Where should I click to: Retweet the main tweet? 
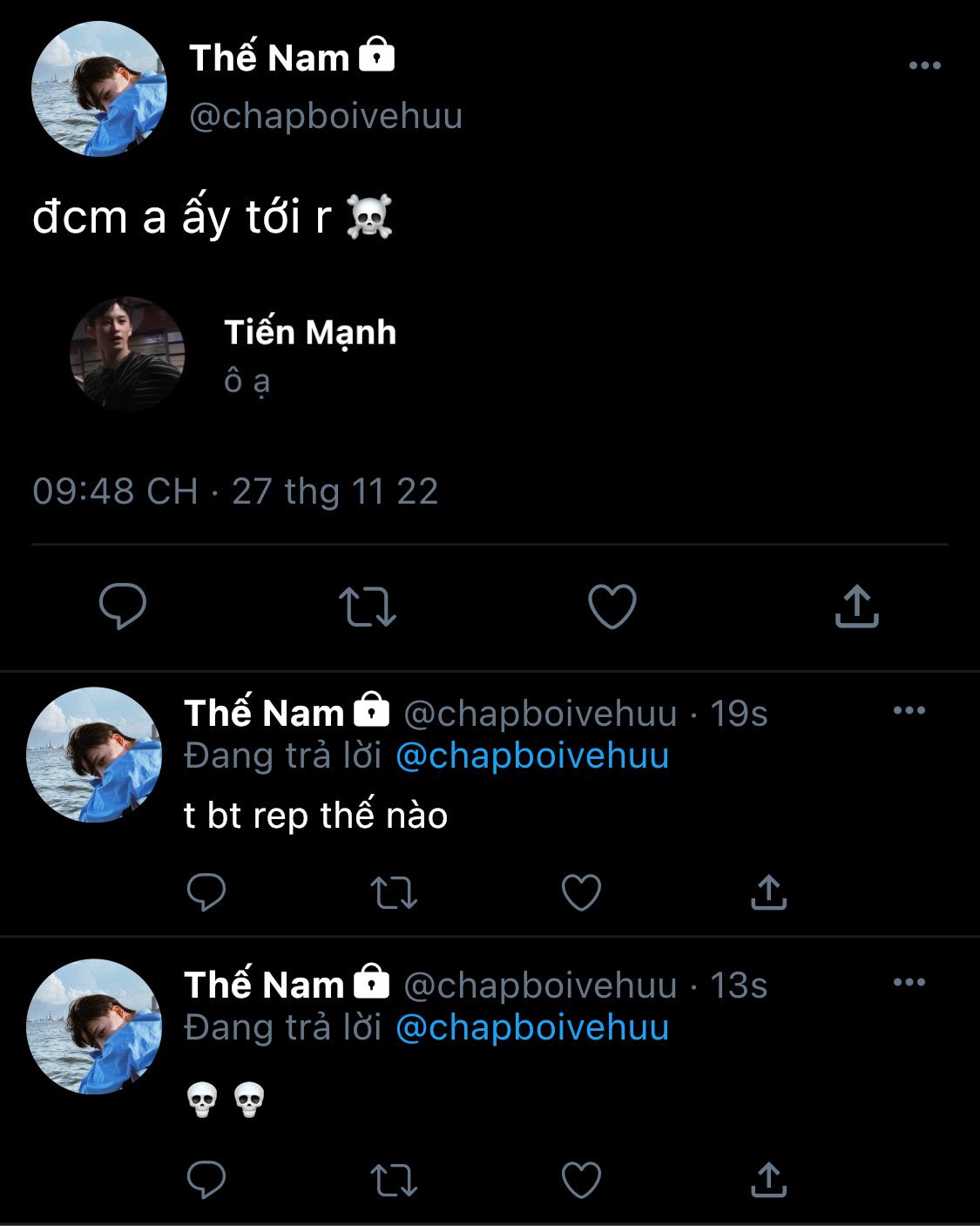(367, 607)
